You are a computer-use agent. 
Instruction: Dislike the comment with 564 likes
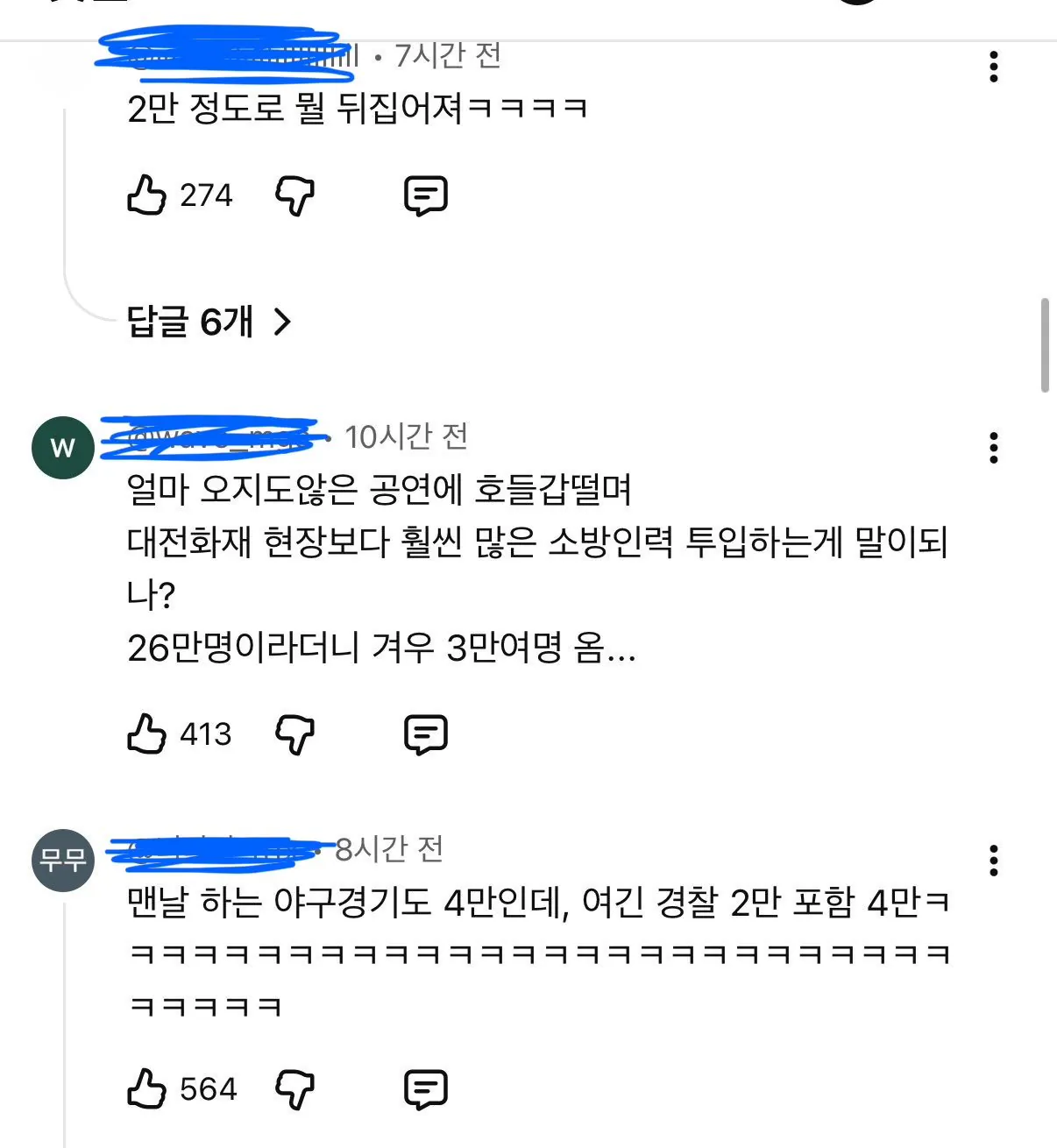(294, 1089)
